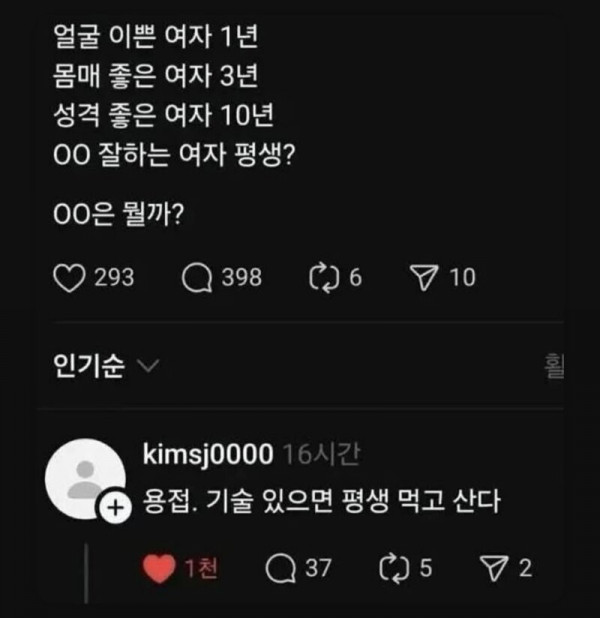Open the kimsj0000 profile name
This screenshot has height=618, width=600.
pyautogui.click(x=209, y=455)
